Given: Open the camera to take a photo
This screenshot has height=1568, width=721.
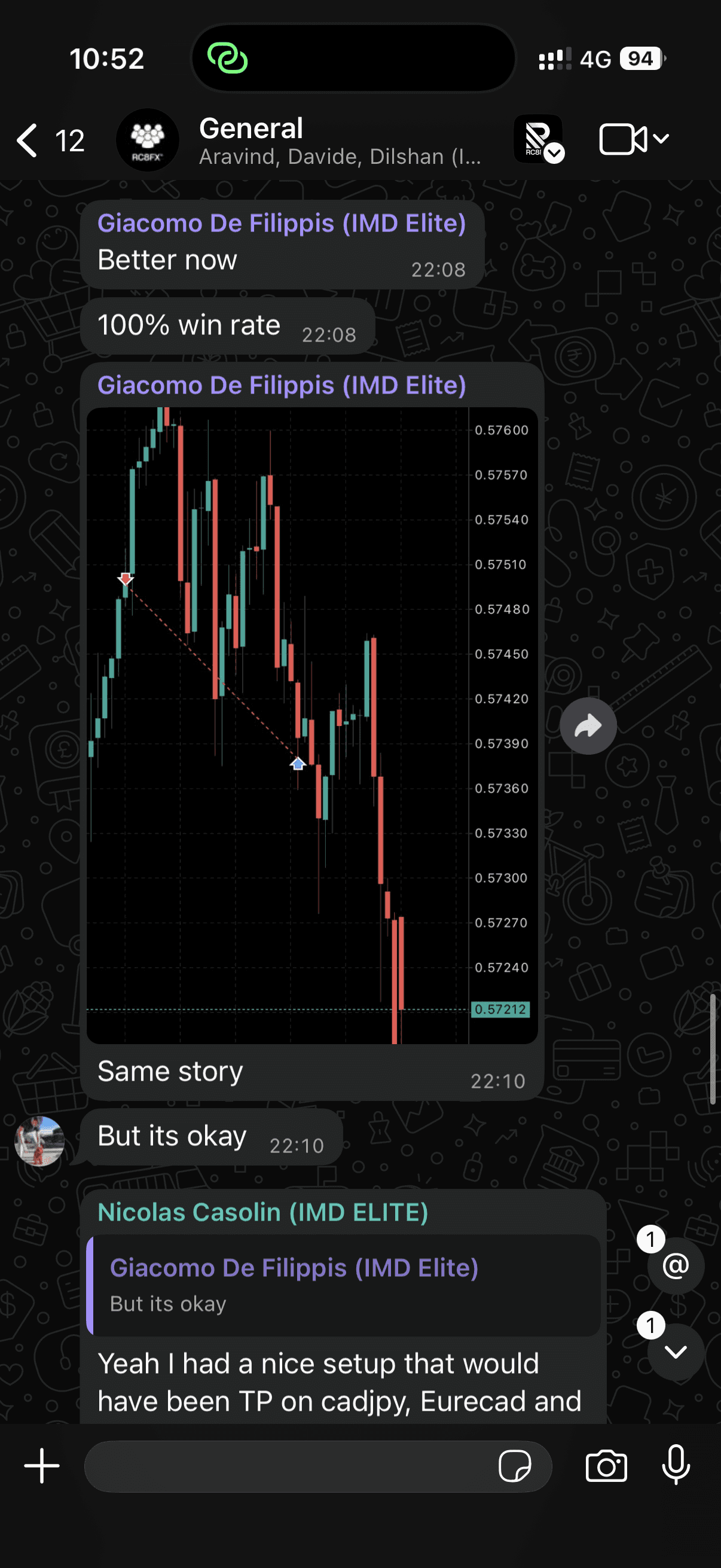Looking at the screenshot, I should point(606,1466).
